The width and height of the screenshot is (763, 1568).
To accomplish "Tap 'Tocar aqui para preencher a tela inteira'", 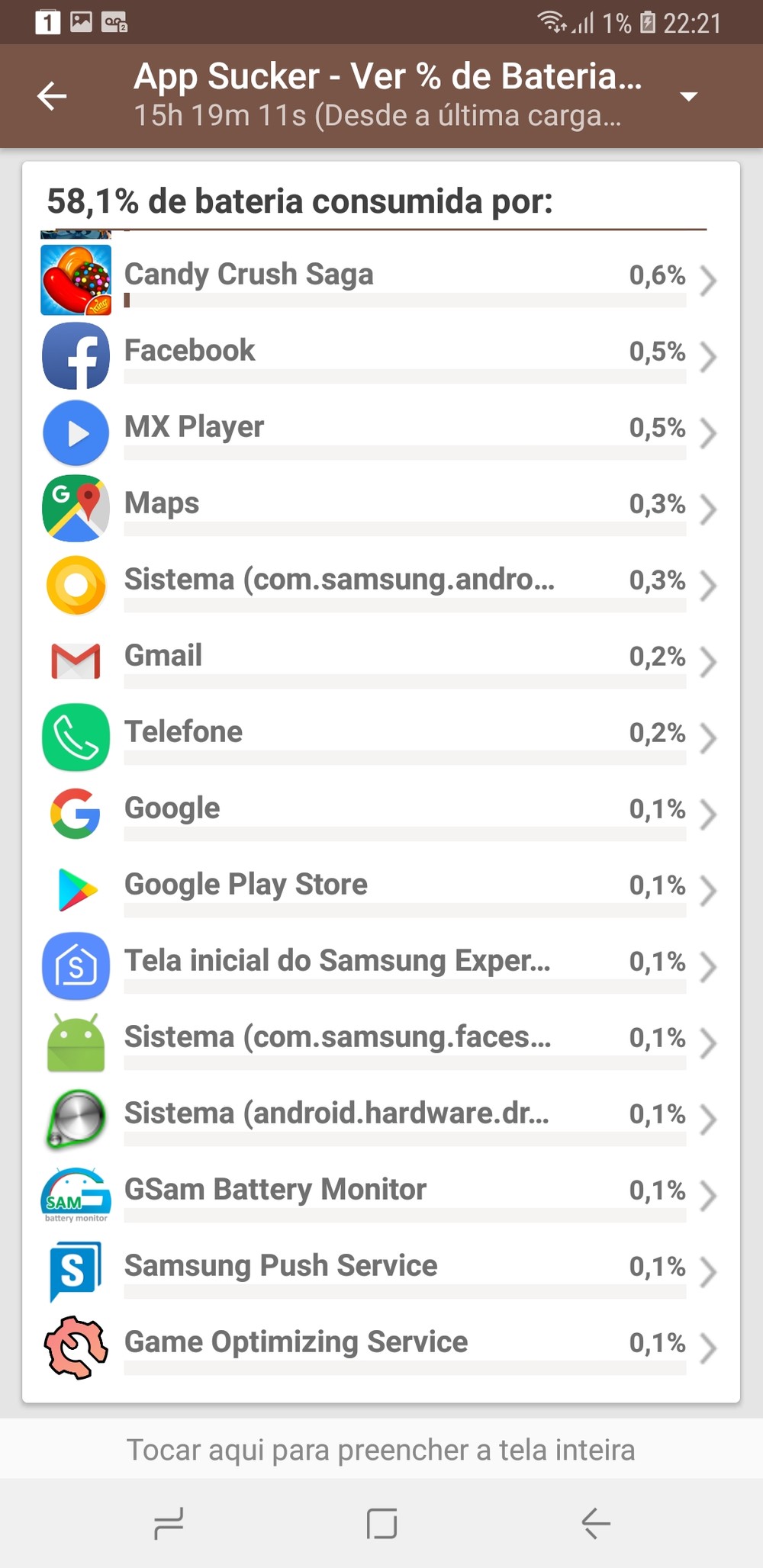I will pyautogui.click(x=381, y=1449).
